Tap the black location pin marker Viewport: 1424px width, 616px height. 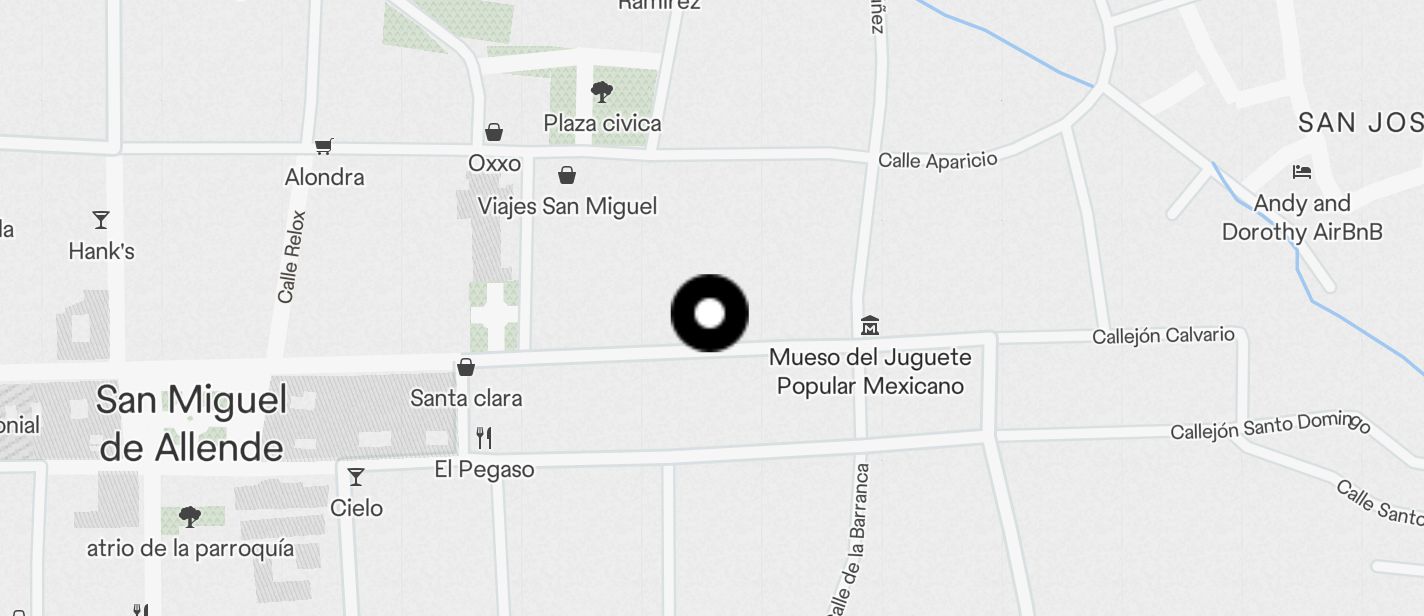(x=709, y=313)
